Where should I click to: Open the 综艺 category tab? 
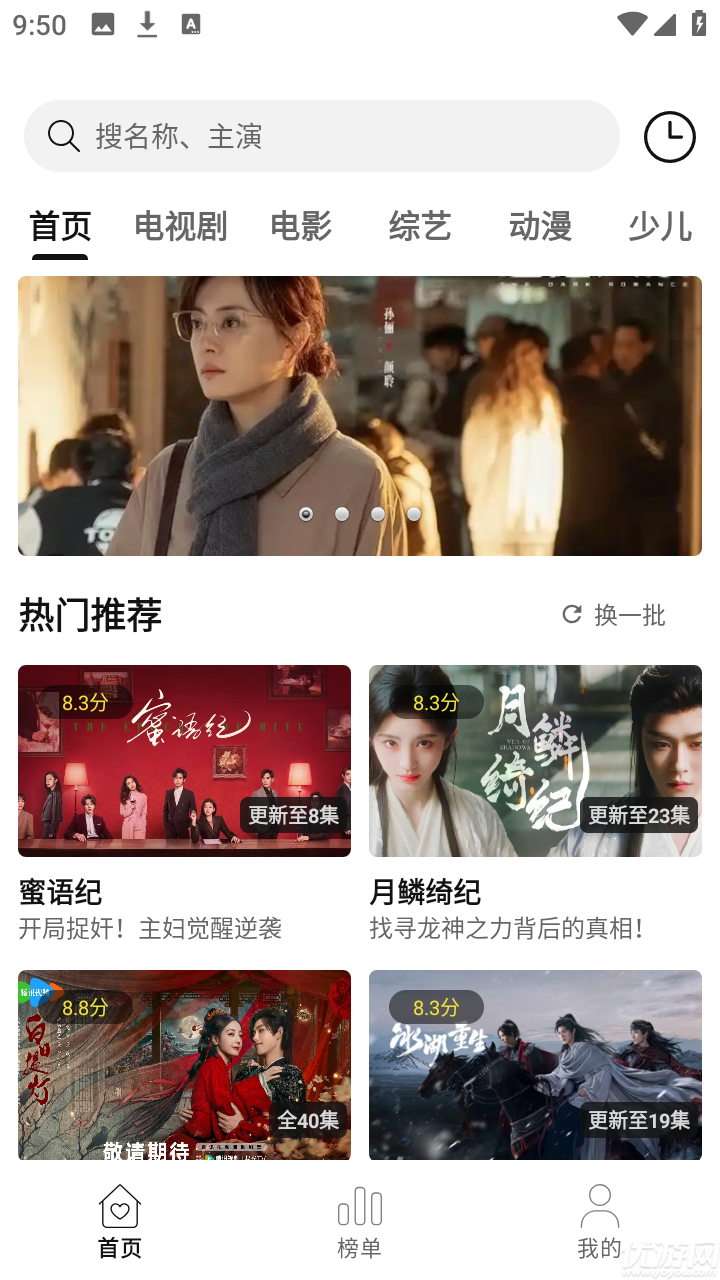420,227
